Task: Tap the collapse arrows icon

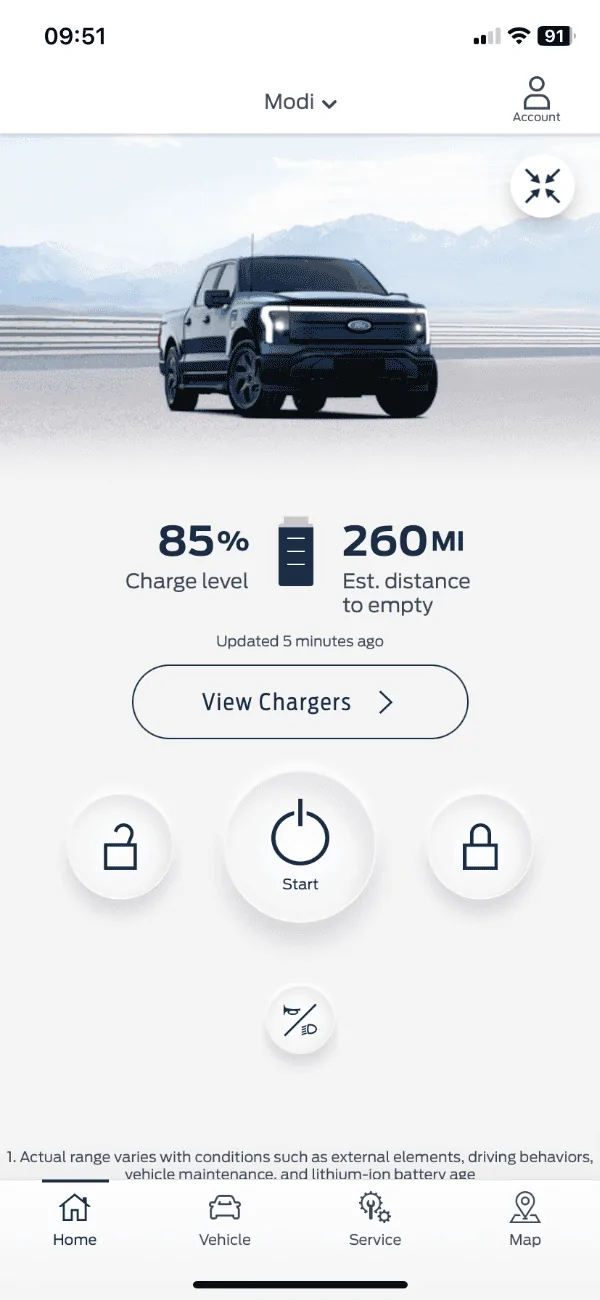Action: click(542, 186)
